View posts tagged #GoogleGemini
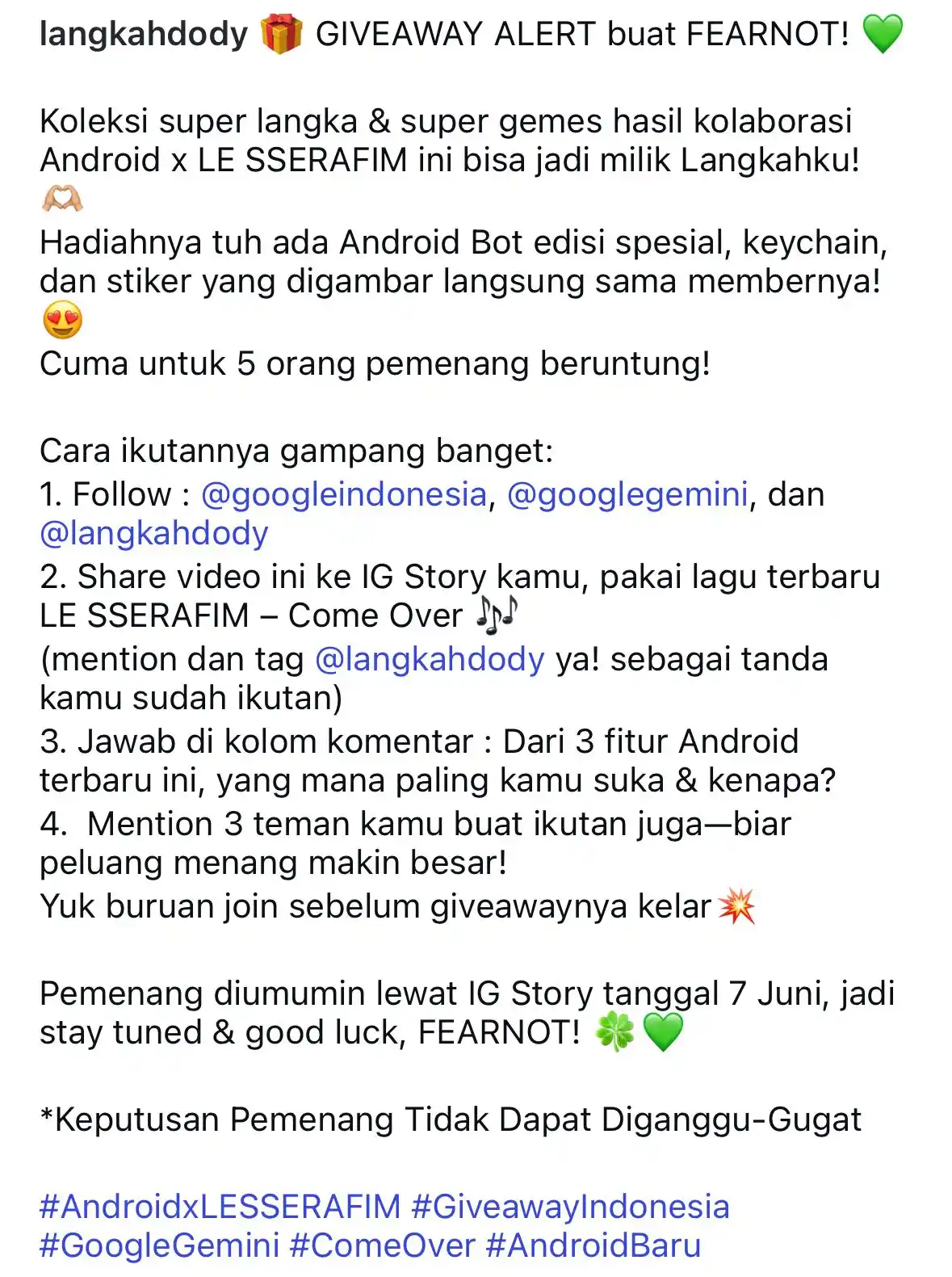 [x=159, y=1245]
